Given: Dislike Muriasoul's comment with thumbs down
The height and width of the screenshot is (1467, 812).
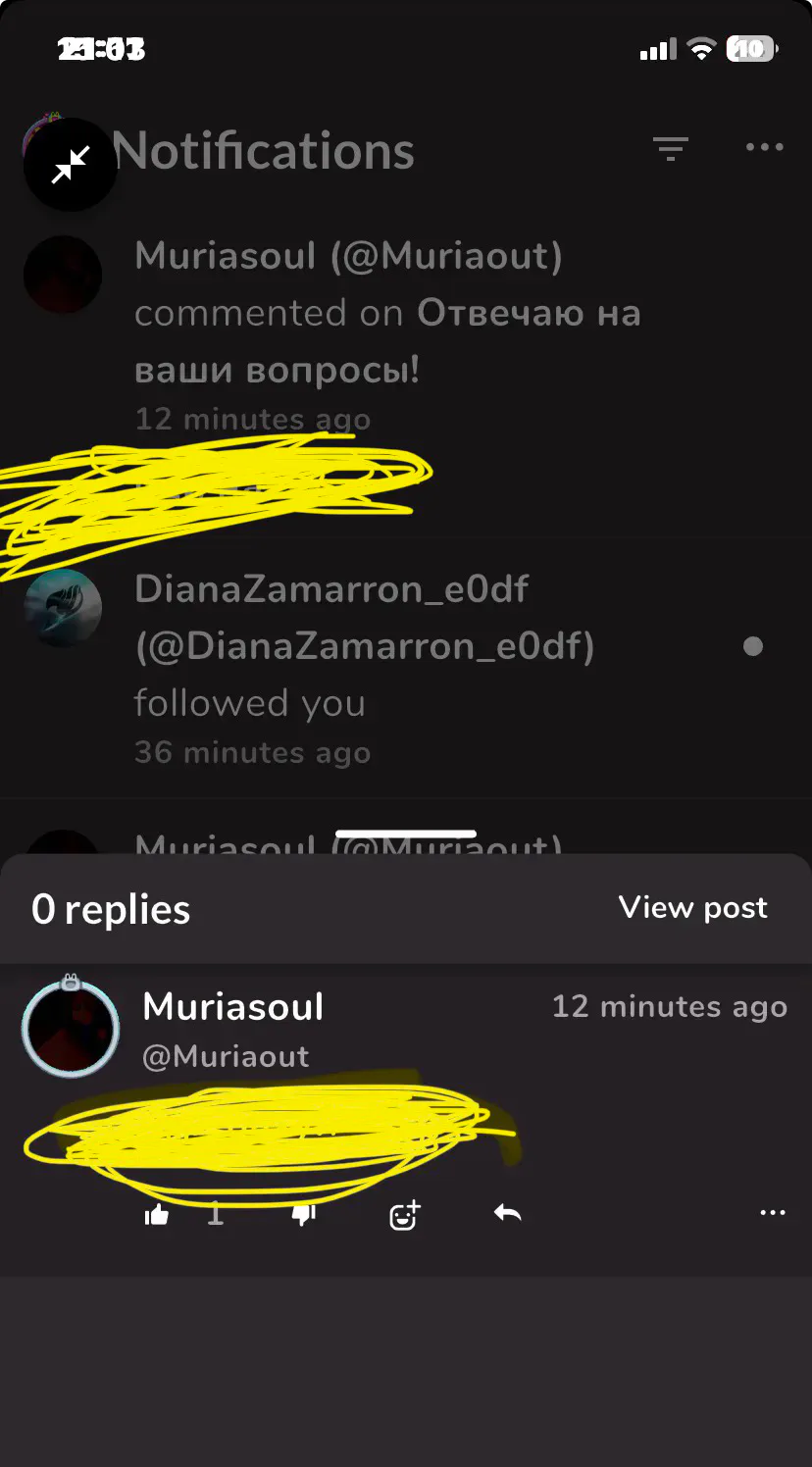Looking at the screenshot, I should pos(304,1215).
